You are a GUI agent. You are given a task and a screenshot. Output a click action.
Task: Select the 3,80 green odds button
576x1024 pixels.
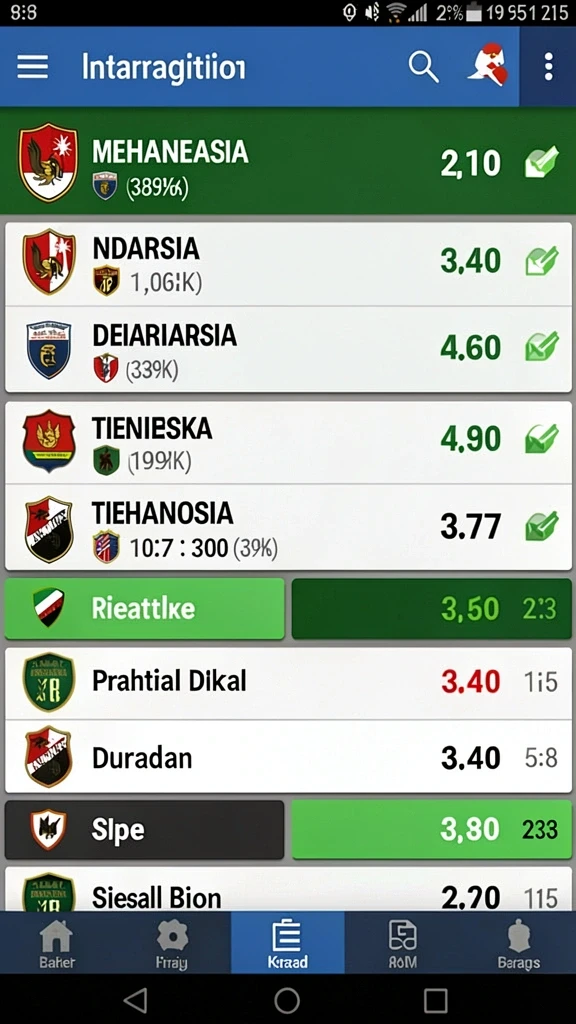[432, 830]
